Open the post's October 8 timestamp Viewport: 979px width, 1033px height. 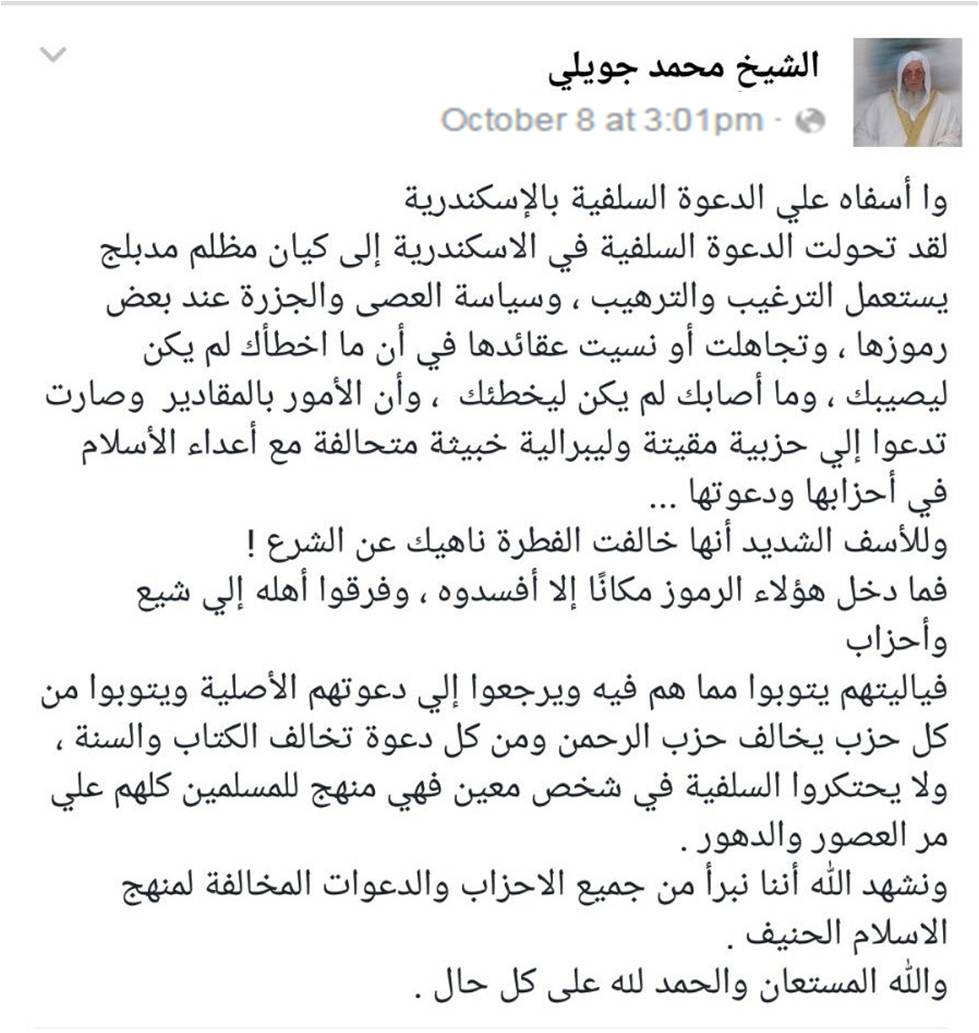point(602,120)
